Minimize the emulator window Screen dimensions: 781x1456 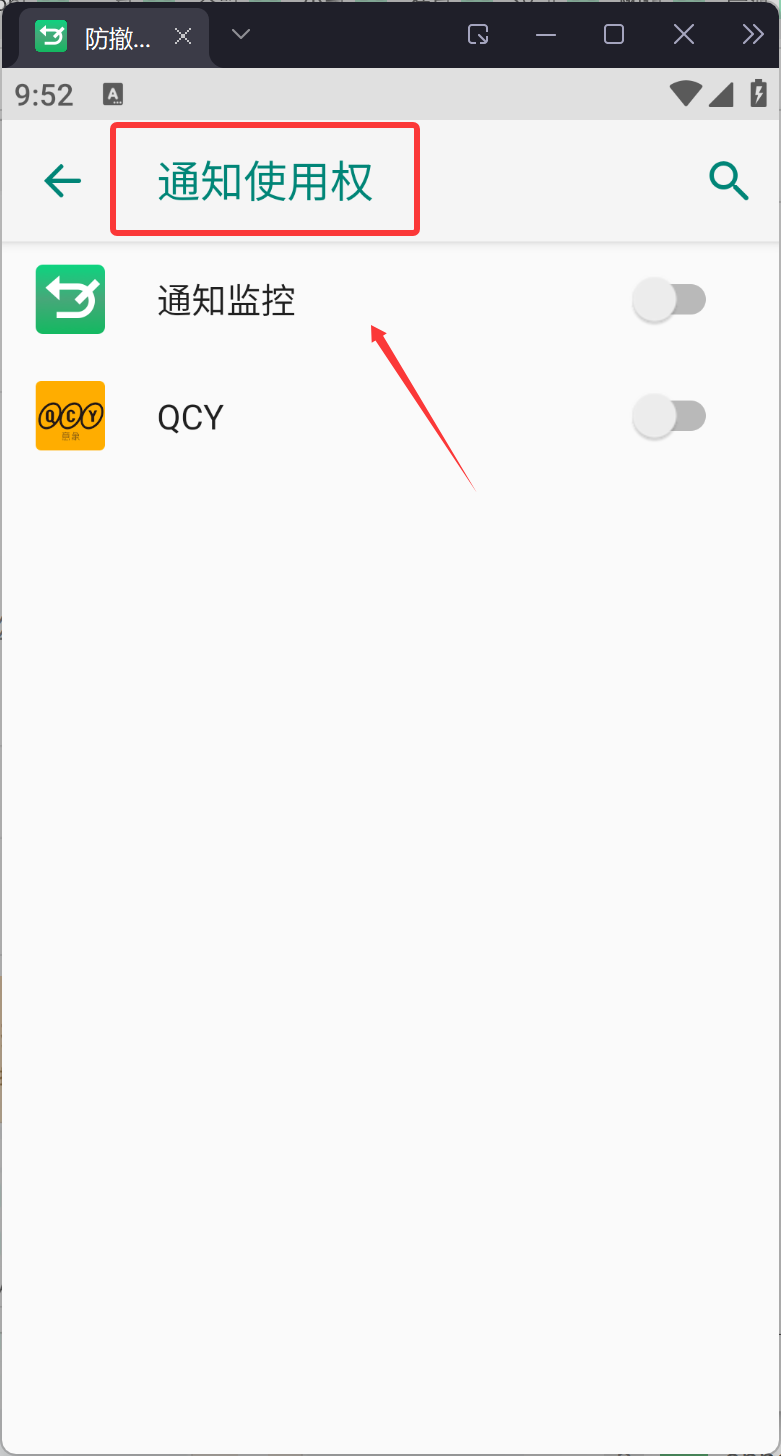[546, 35]
